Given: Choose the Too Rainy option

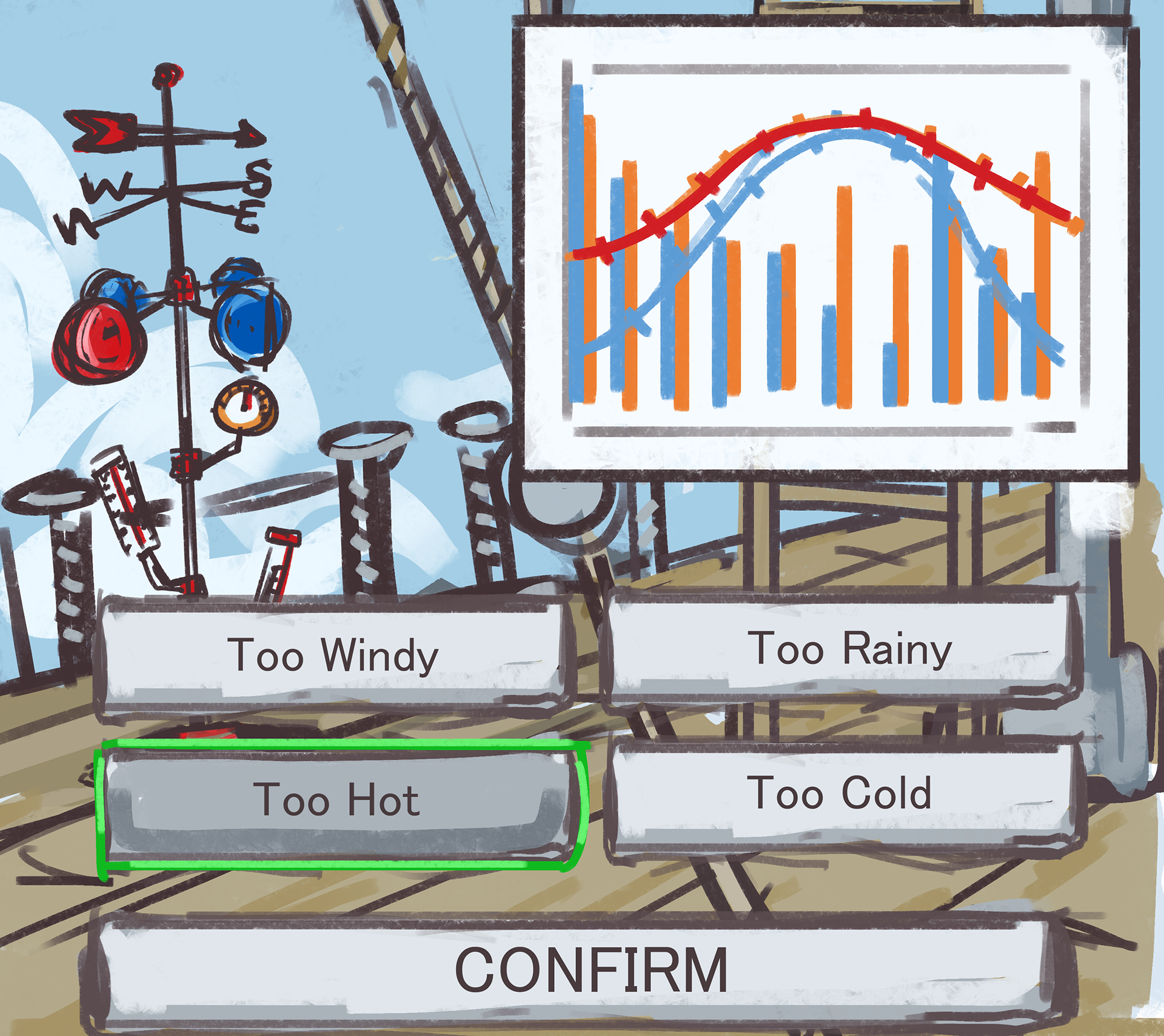Looking at the screenshot, I should [x=849, y=650].
